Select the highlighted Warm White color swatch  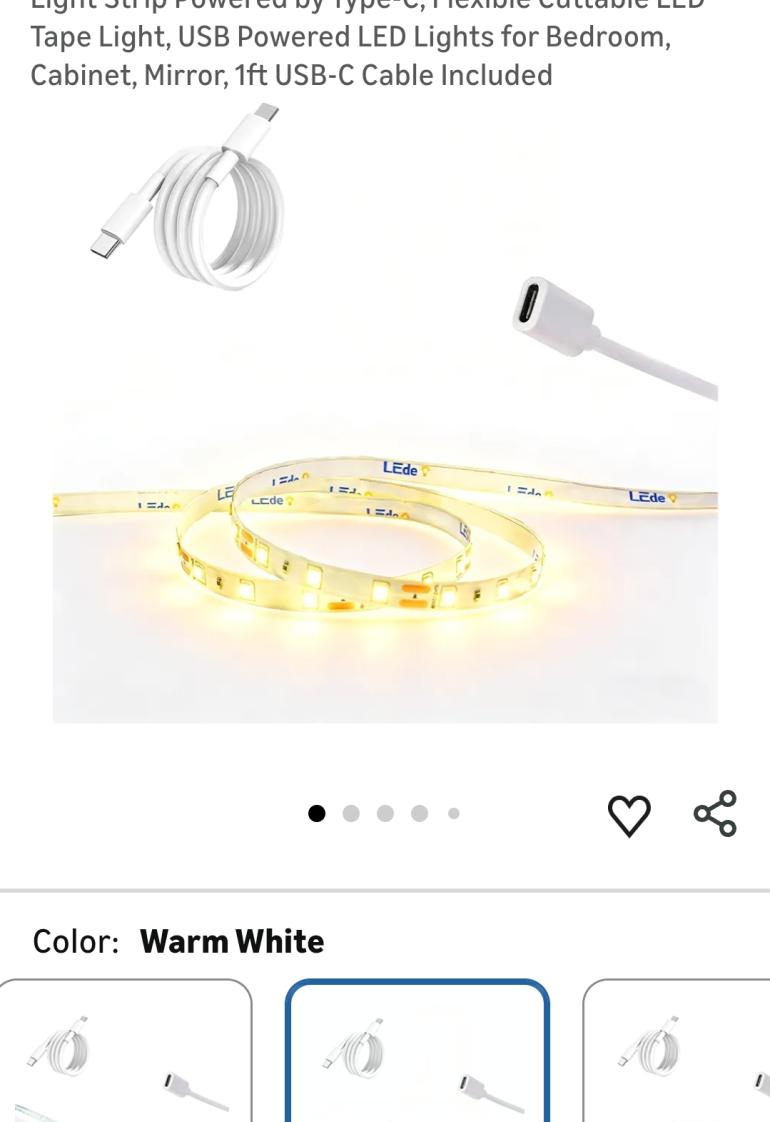pos(417,1052)
